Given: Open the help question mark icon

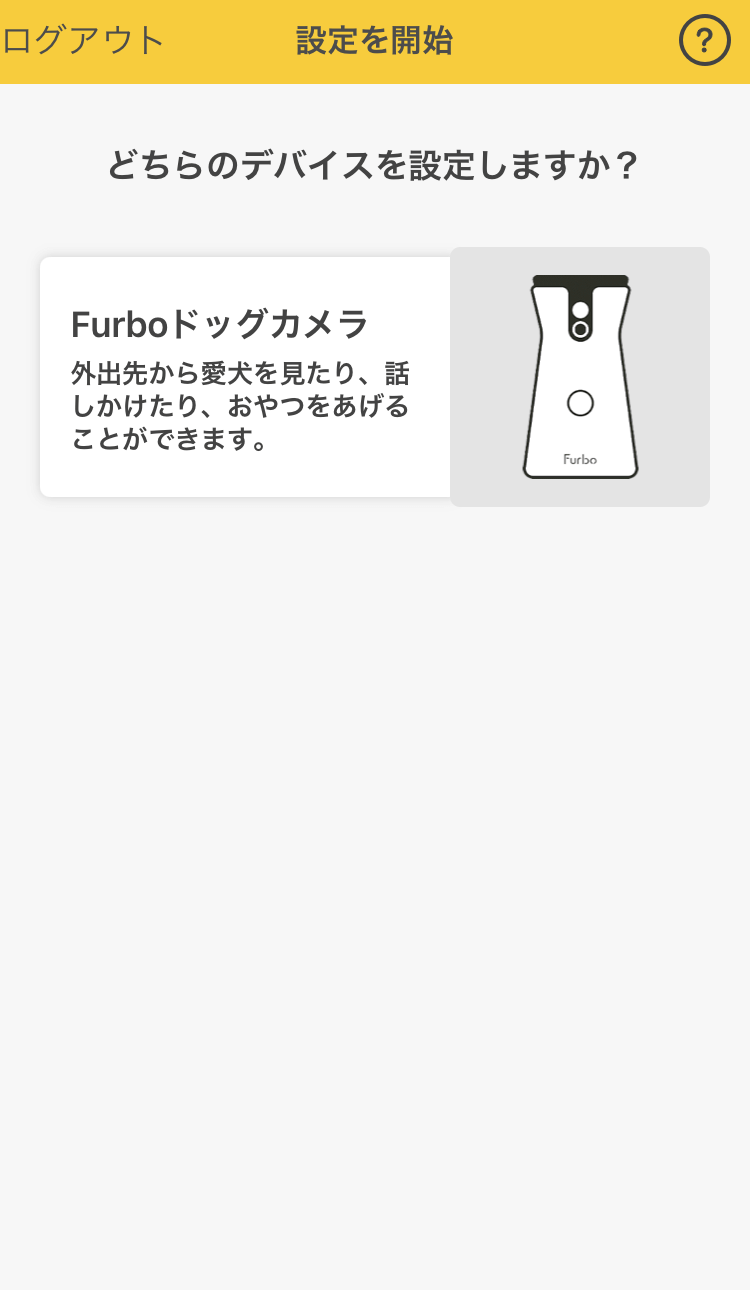Looking at the screenshot, I should [705, 41].
